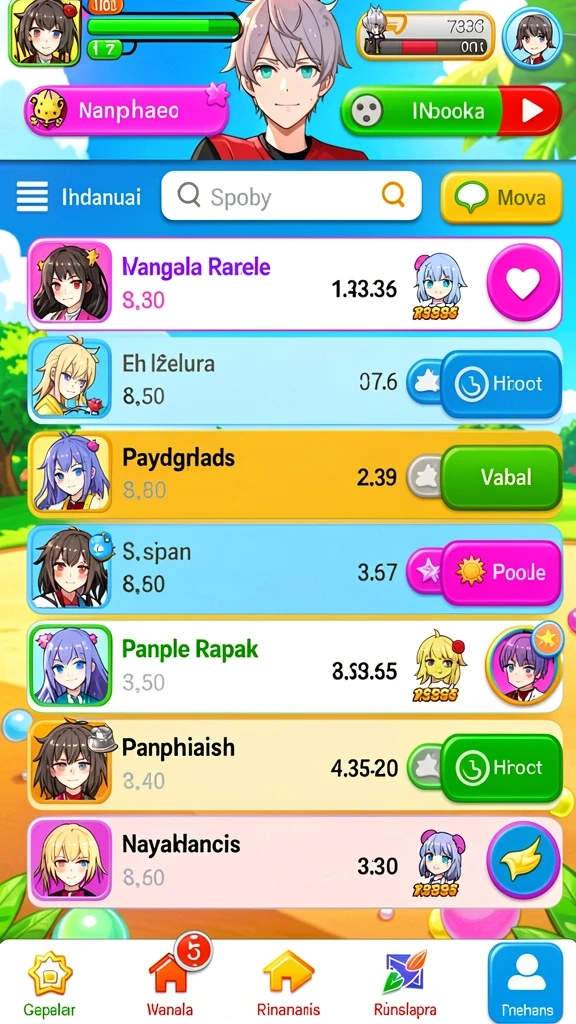This screenshot has height=1024, width=576.
Task: Switch to the Gepelar tab
Action: click(x=50, y=984)
